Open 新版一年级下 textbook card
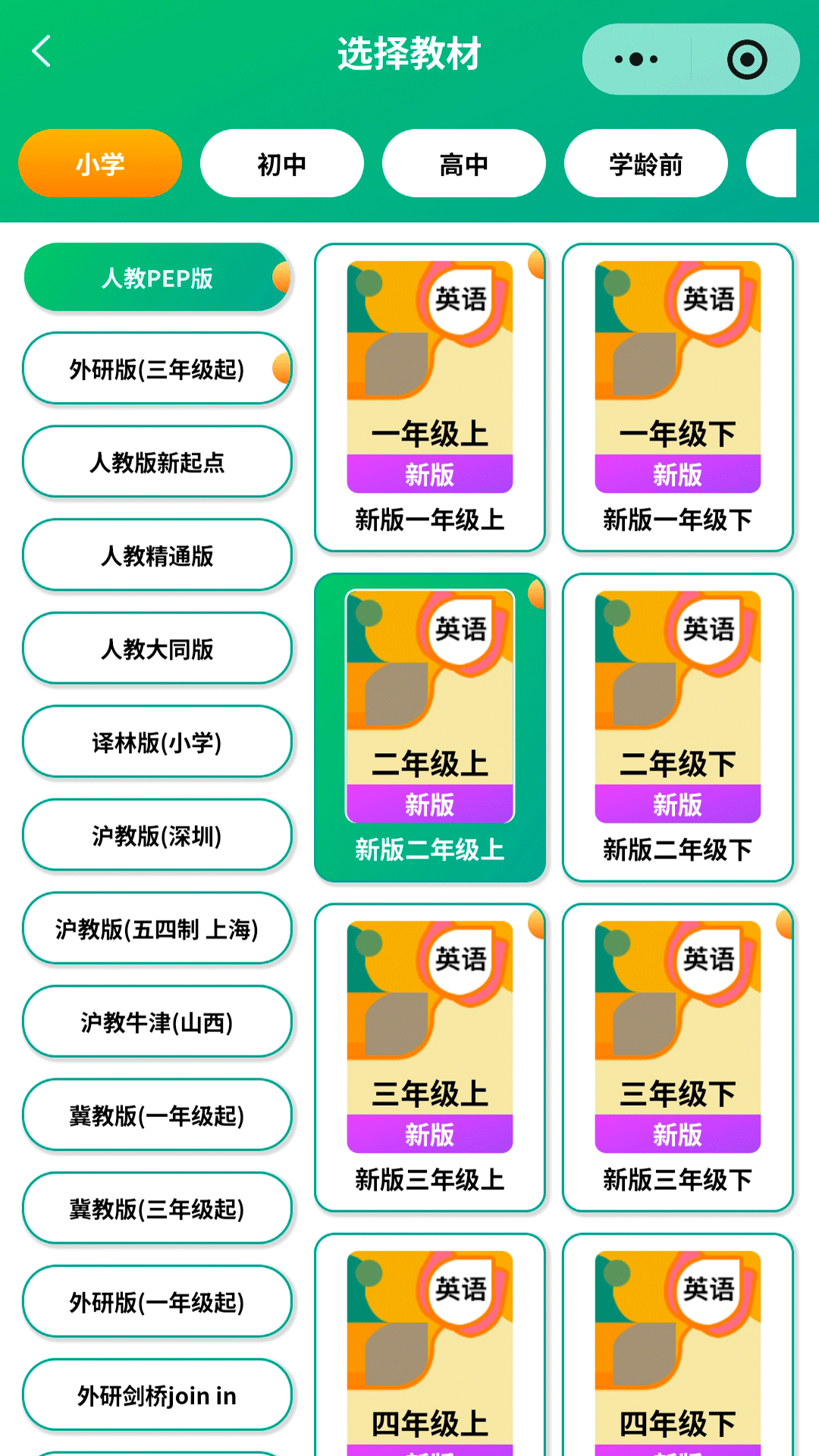 pyautogui.click(x=676, y=394)
